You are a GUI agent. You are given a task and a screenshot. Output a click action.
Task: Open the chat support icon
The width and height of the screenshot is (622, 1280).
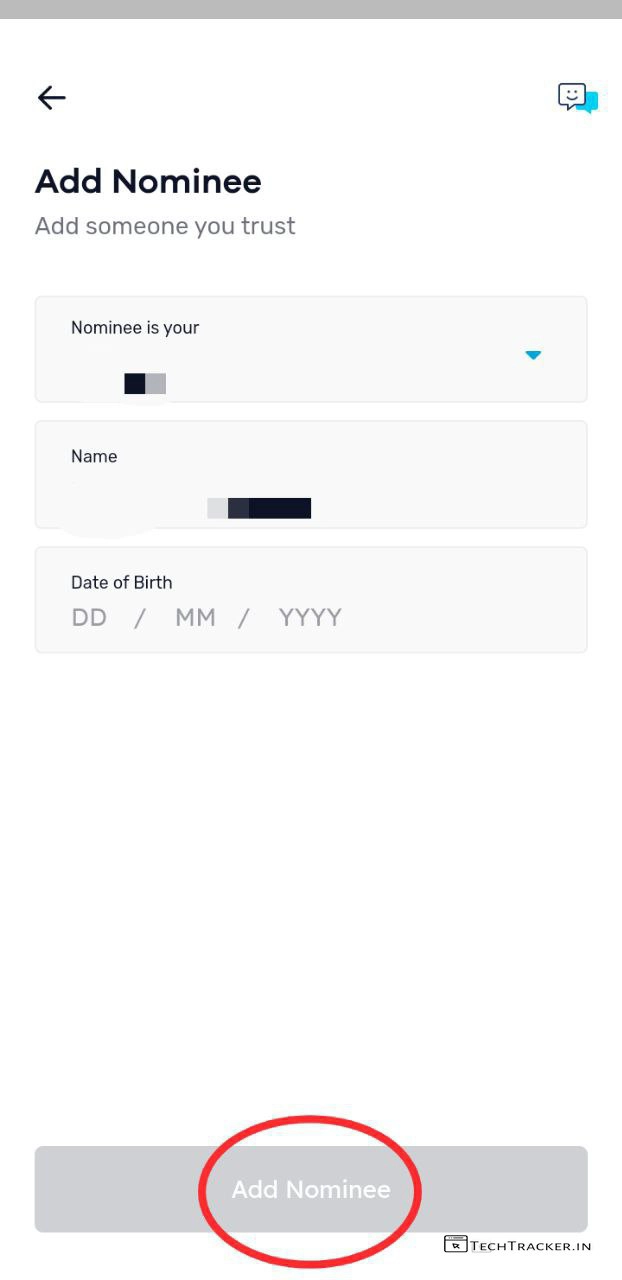click(x=577, y=98)
